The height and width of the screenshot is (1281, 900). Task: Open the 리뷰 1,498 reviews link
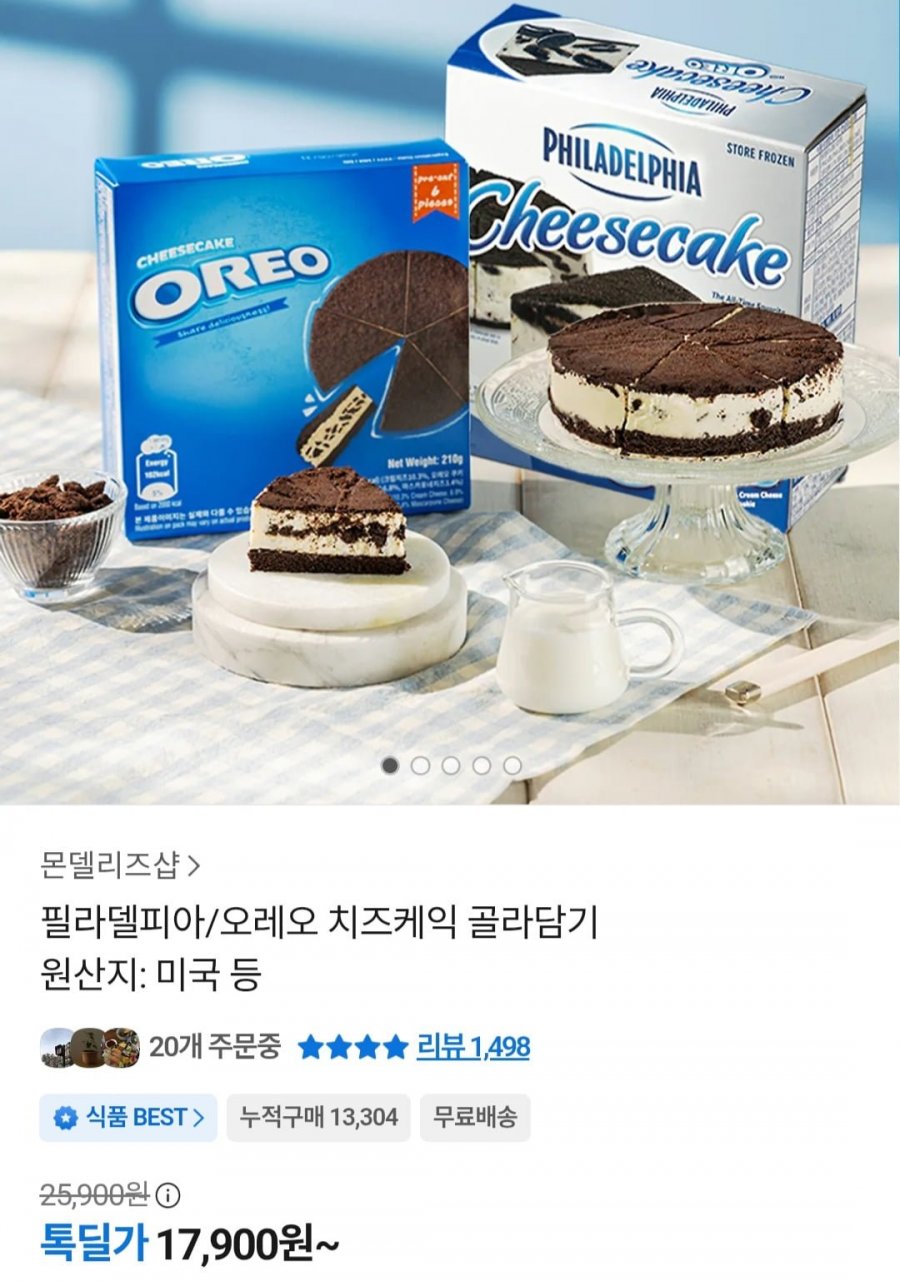pyautogui.click(x=472, y=1047)
